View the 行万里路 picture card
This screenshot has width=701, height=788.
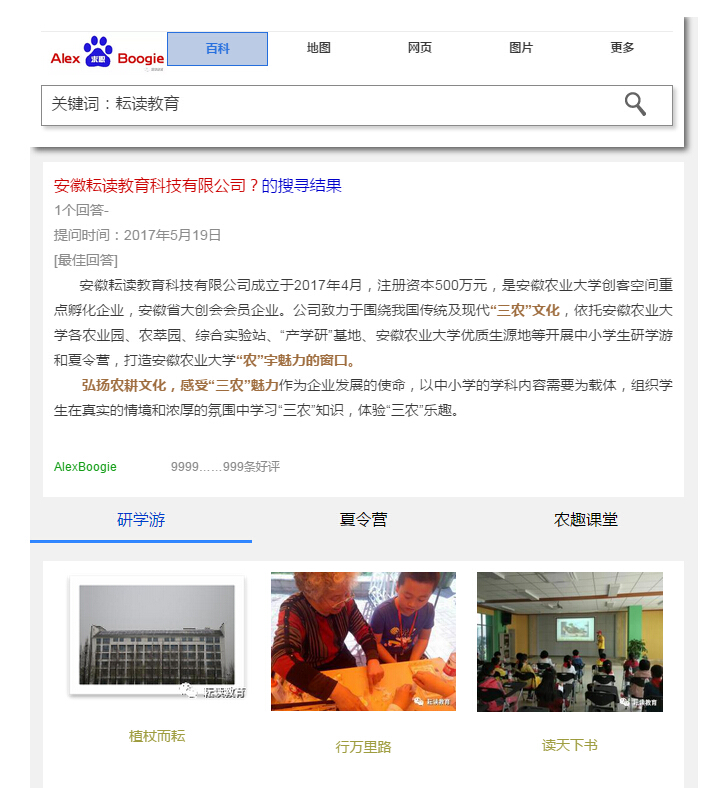coord(363,641)
